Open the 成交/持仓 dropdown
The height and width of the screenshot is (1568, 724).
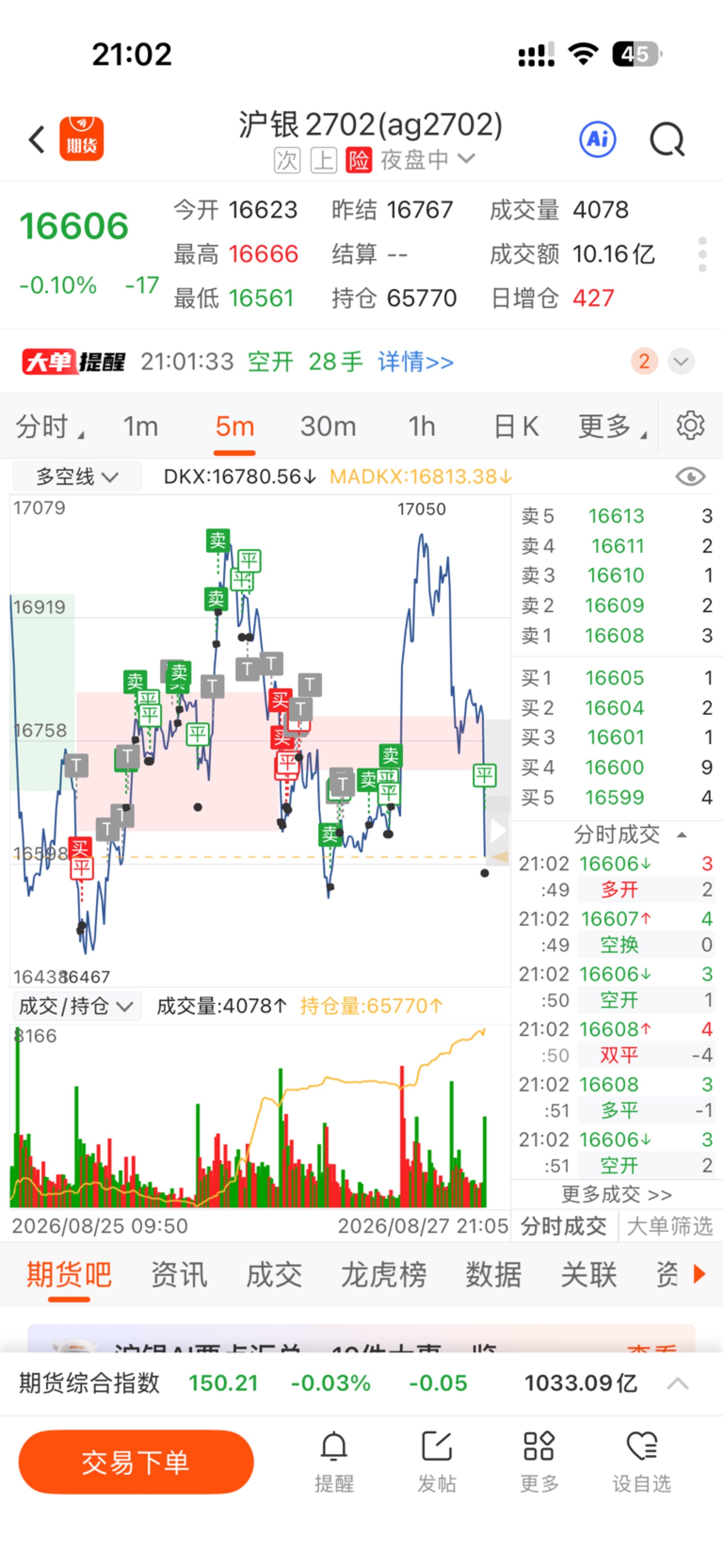pyautogui.click(x=77, y=1006)
